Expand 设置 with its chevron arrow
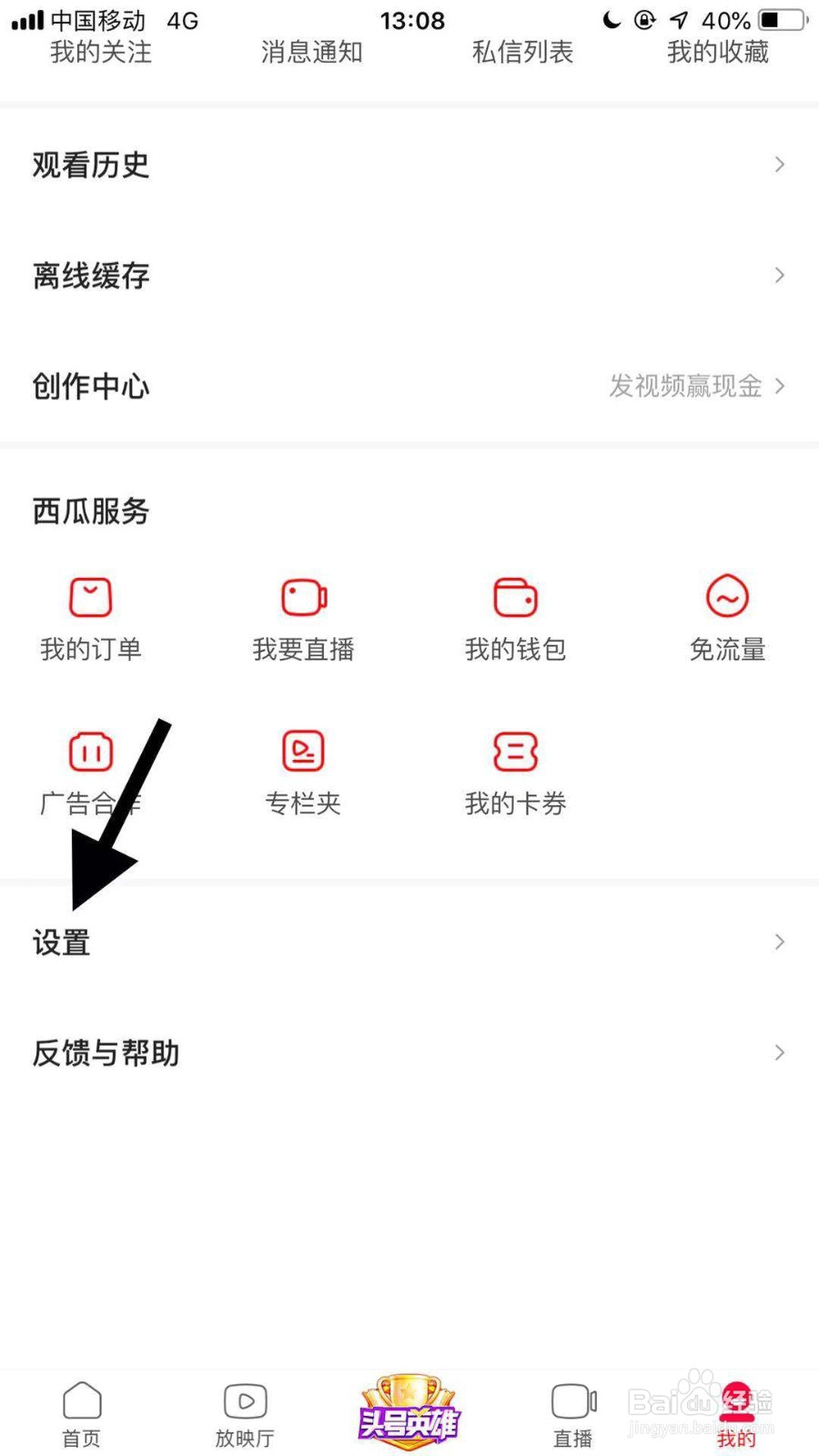This screenshot has height=1456, width=819. [780, 942]
